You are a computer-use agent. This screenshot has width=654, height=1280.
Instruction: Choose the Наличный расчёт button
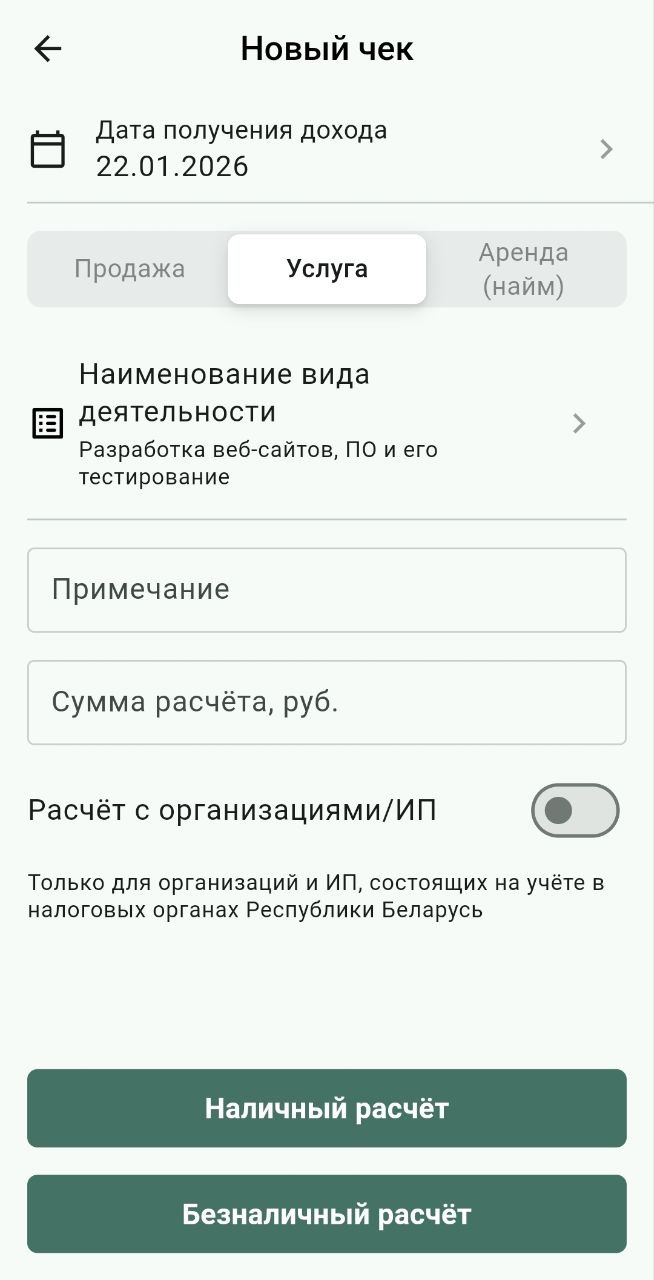(x=326, y=1108)
